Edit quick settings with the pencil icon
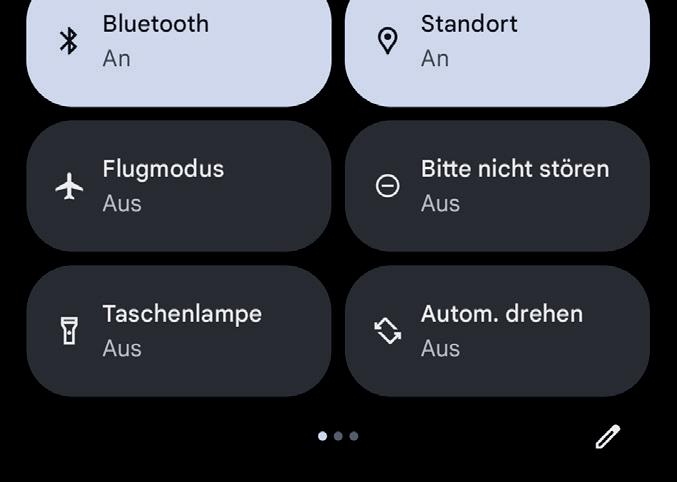The height and width of the screenshot is (482, 677). tap(608, 437)
